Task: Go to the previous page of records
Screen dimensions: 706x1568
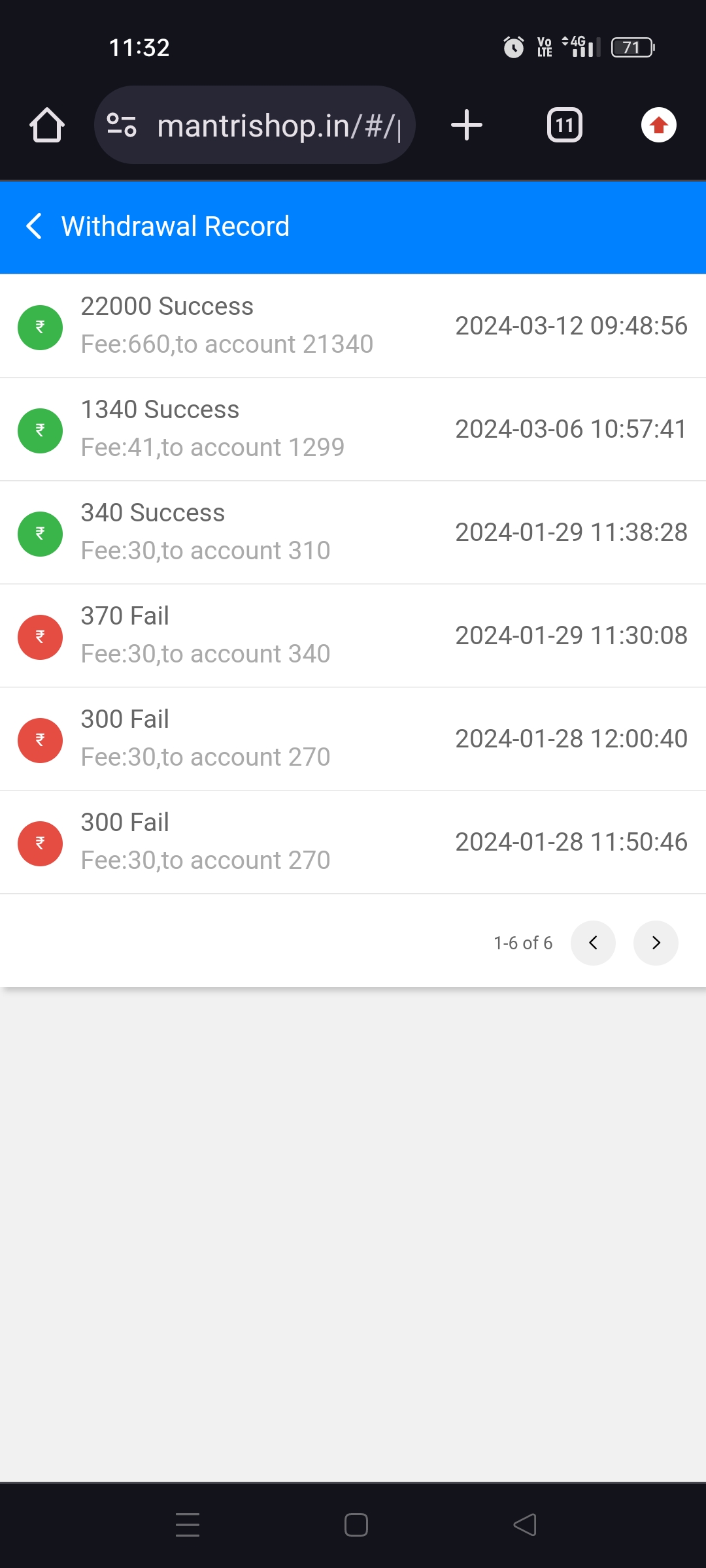Action: pos(593,943)
